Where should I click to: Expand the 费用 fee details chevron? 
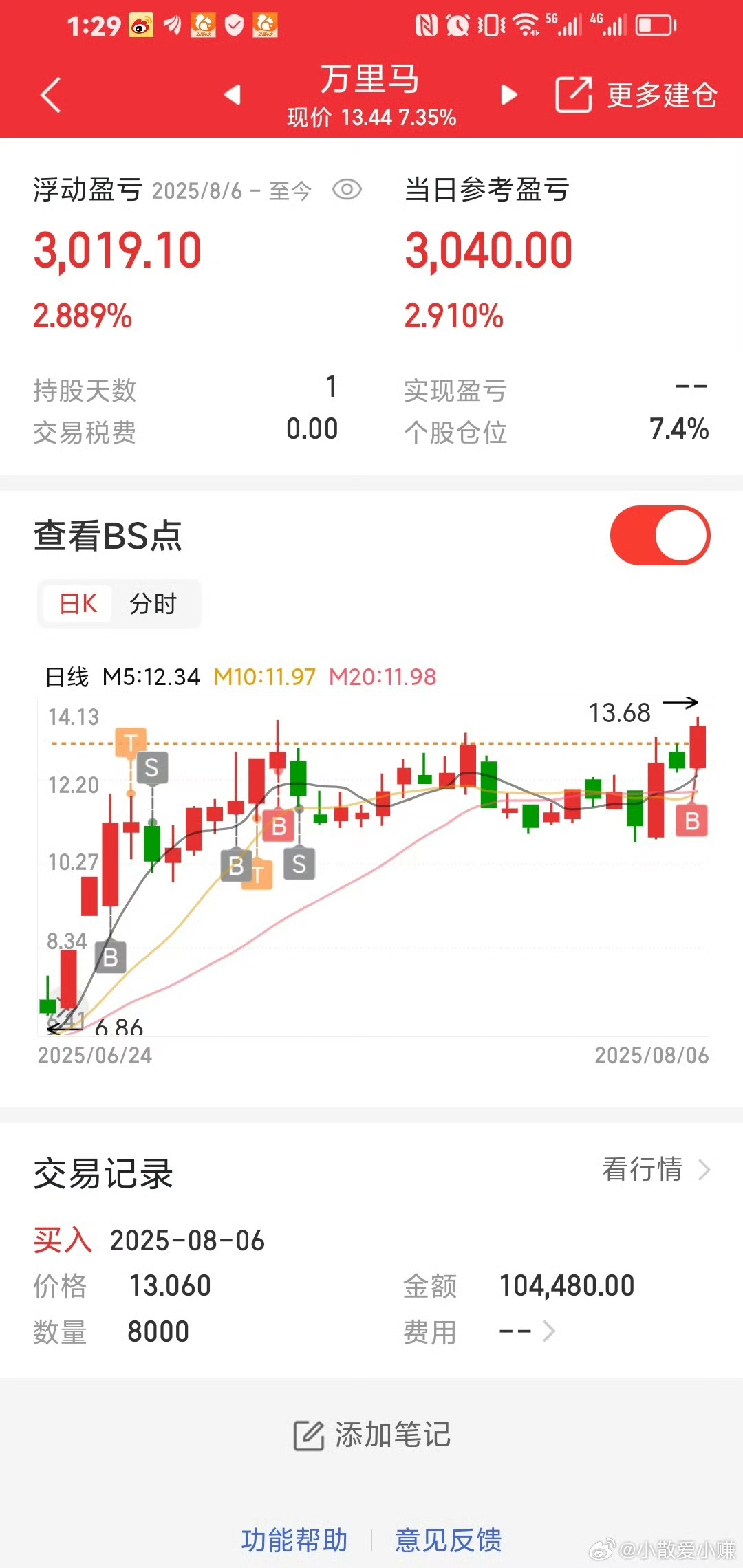[x=548, y=1331]
